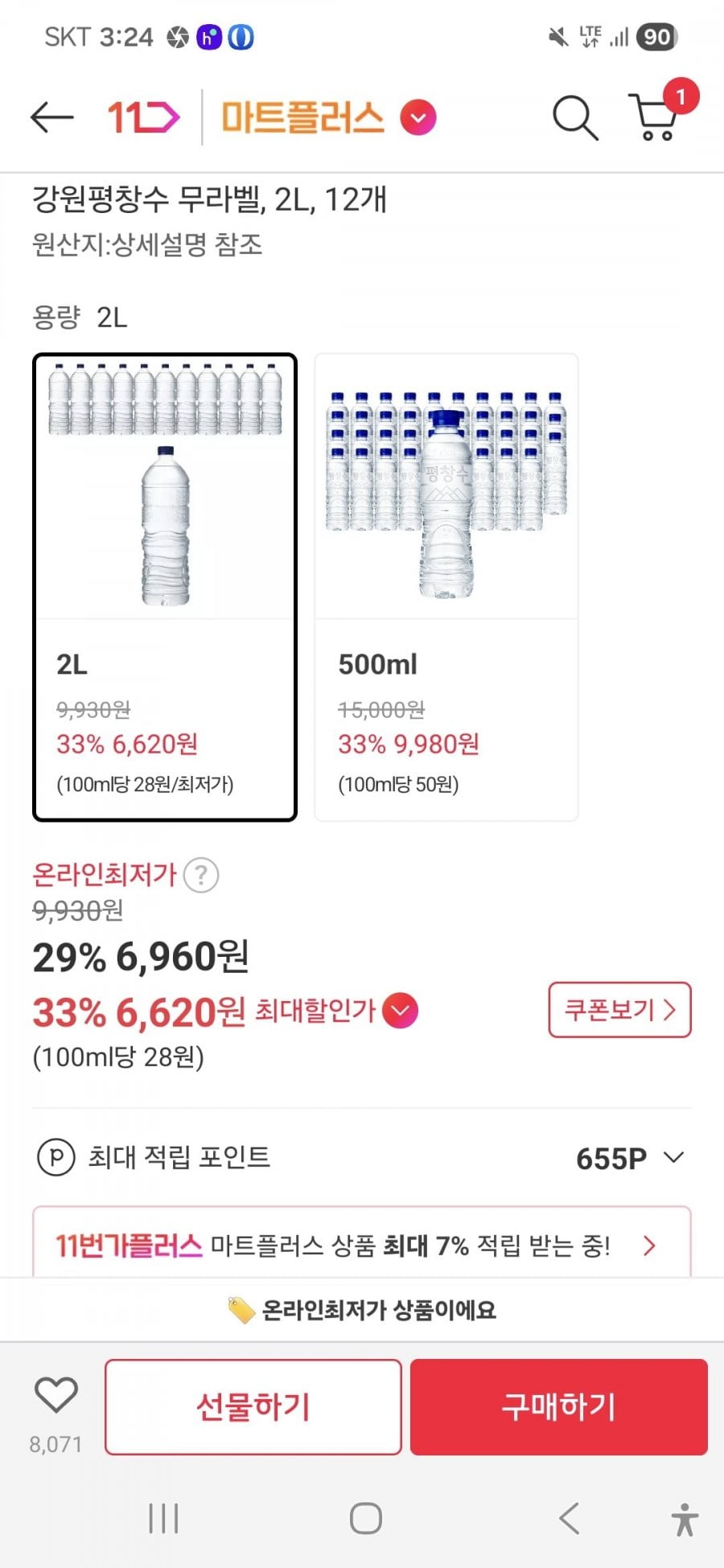This screenshot has width=724, height=1568.
Task: Select the 2L volume option
Action: 165,587
